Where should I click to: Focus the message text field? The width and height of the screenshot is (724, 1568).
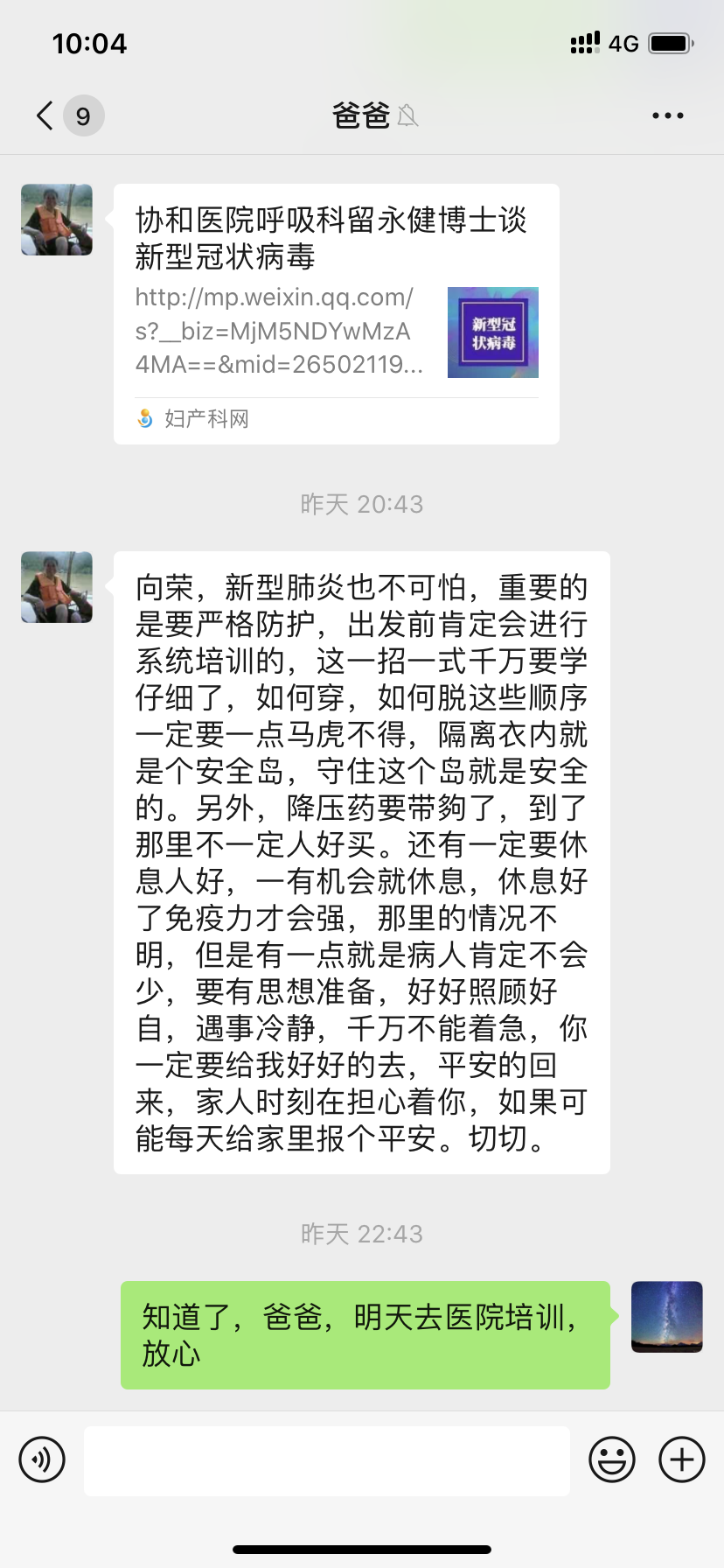327,1459
